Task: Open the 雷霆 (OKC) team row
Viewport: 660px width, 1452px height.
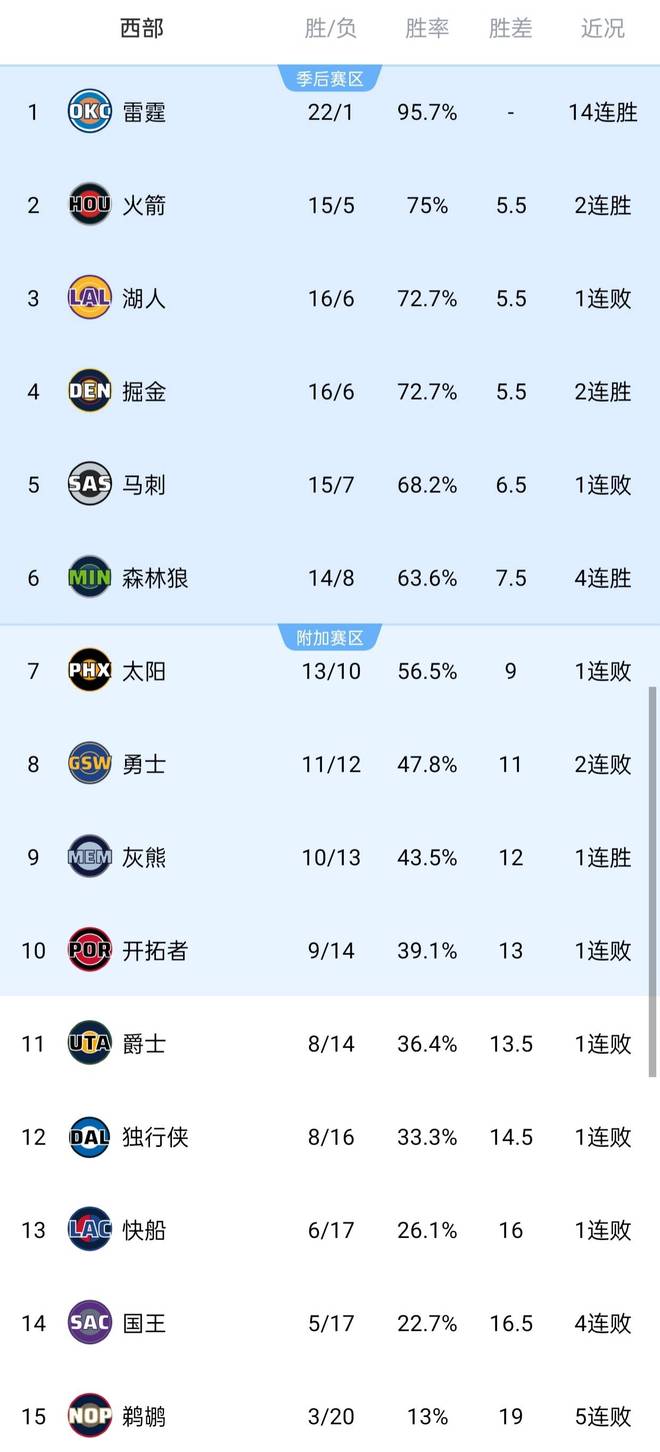Action: [144, 112]
